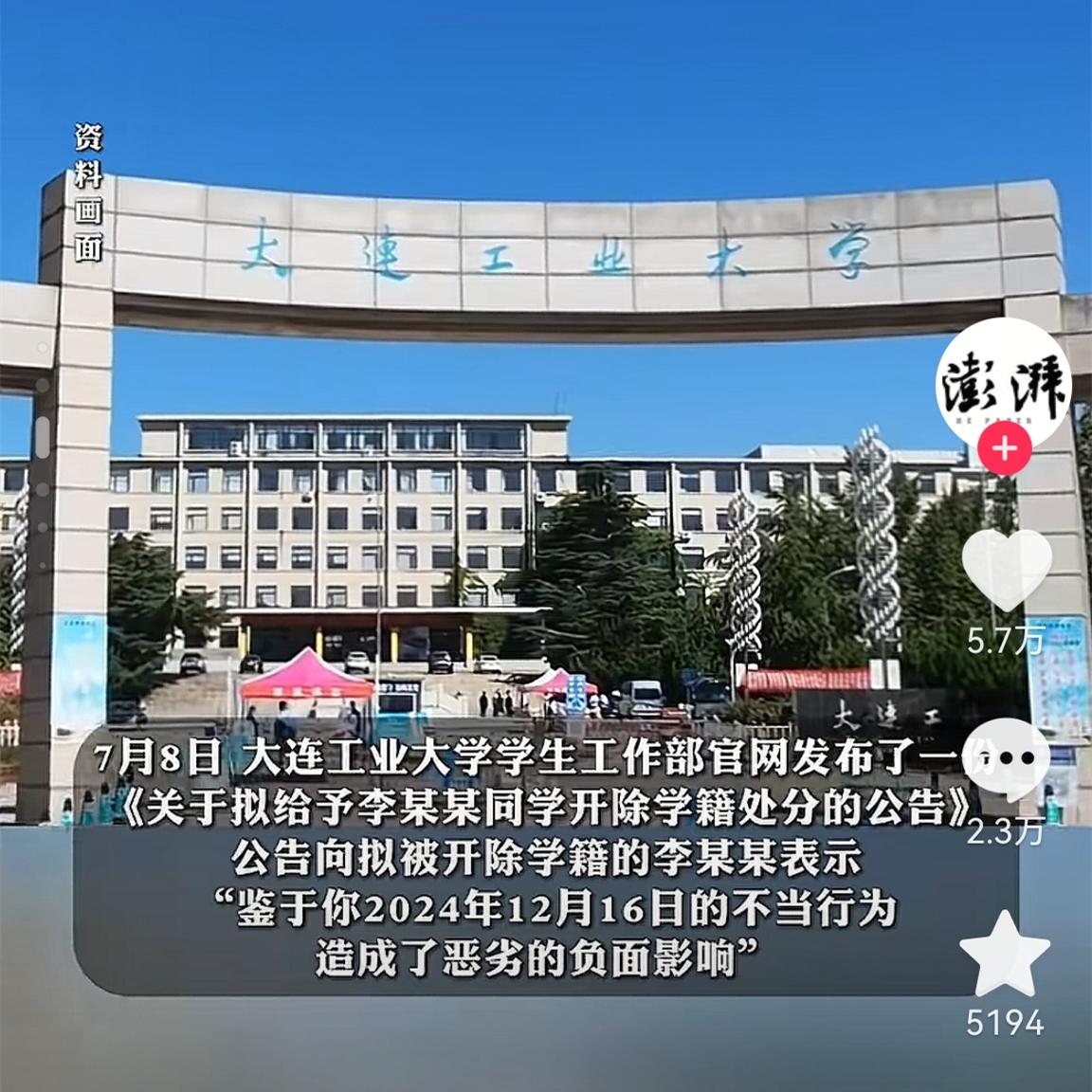This screenshot has width=1092, height=1092.
Task: Follow the account with the red plus
Action: click(1006, 447)
